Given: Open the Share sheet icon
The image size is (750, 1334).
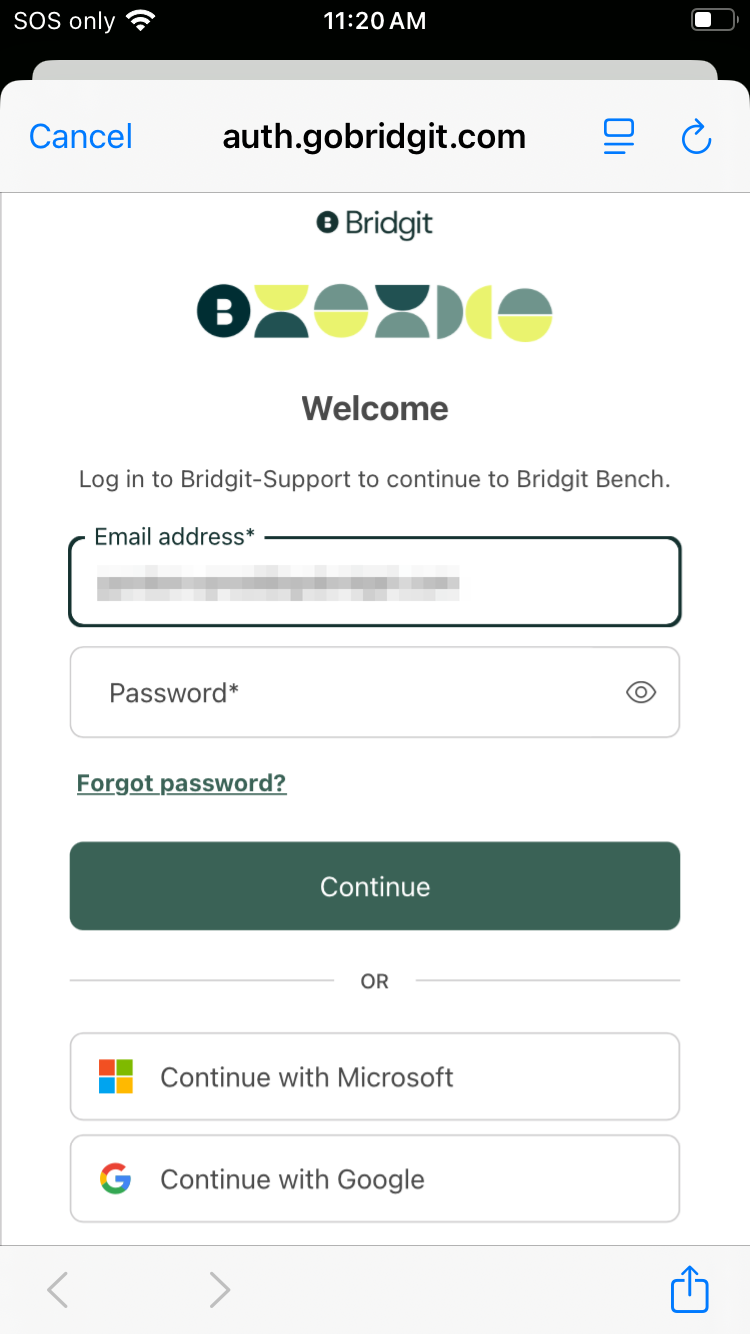Looking at the screenshot, I should coord(689,1289).
